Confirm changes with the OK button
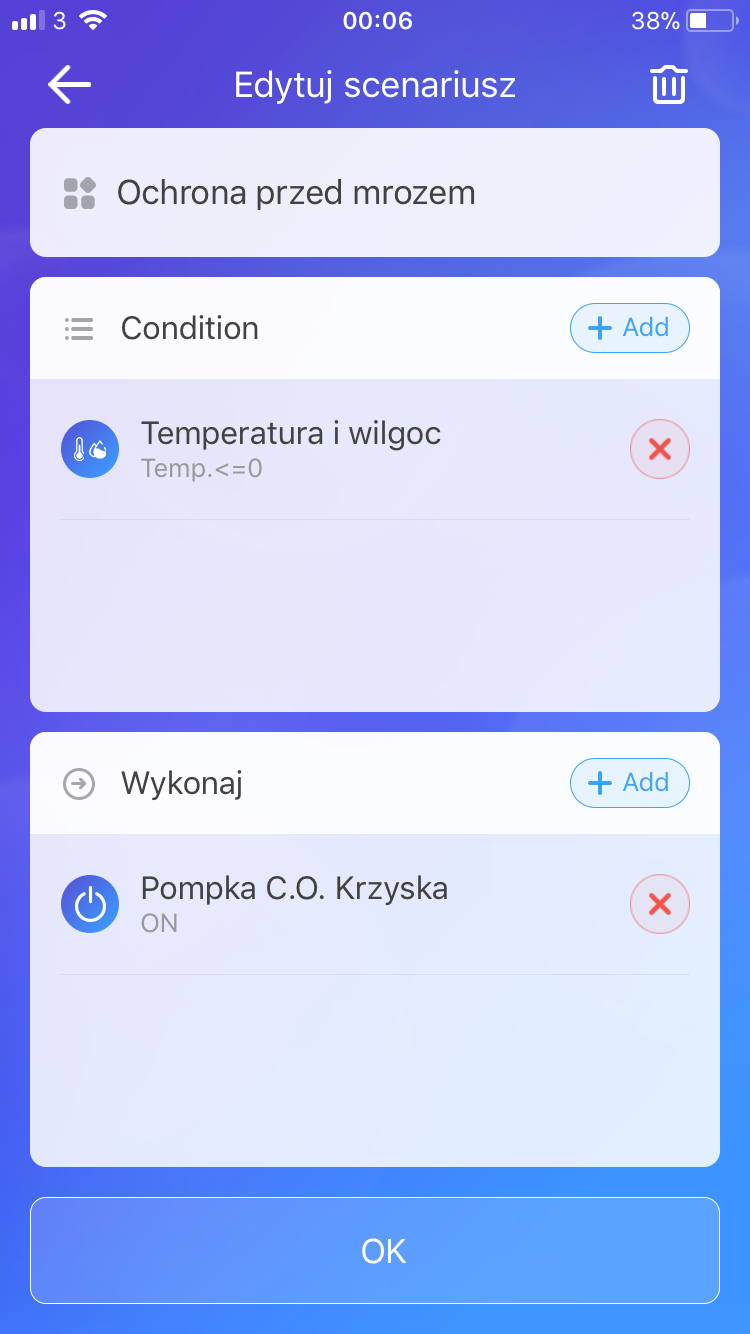The image size is (750, 1334). click(375, 1250)
